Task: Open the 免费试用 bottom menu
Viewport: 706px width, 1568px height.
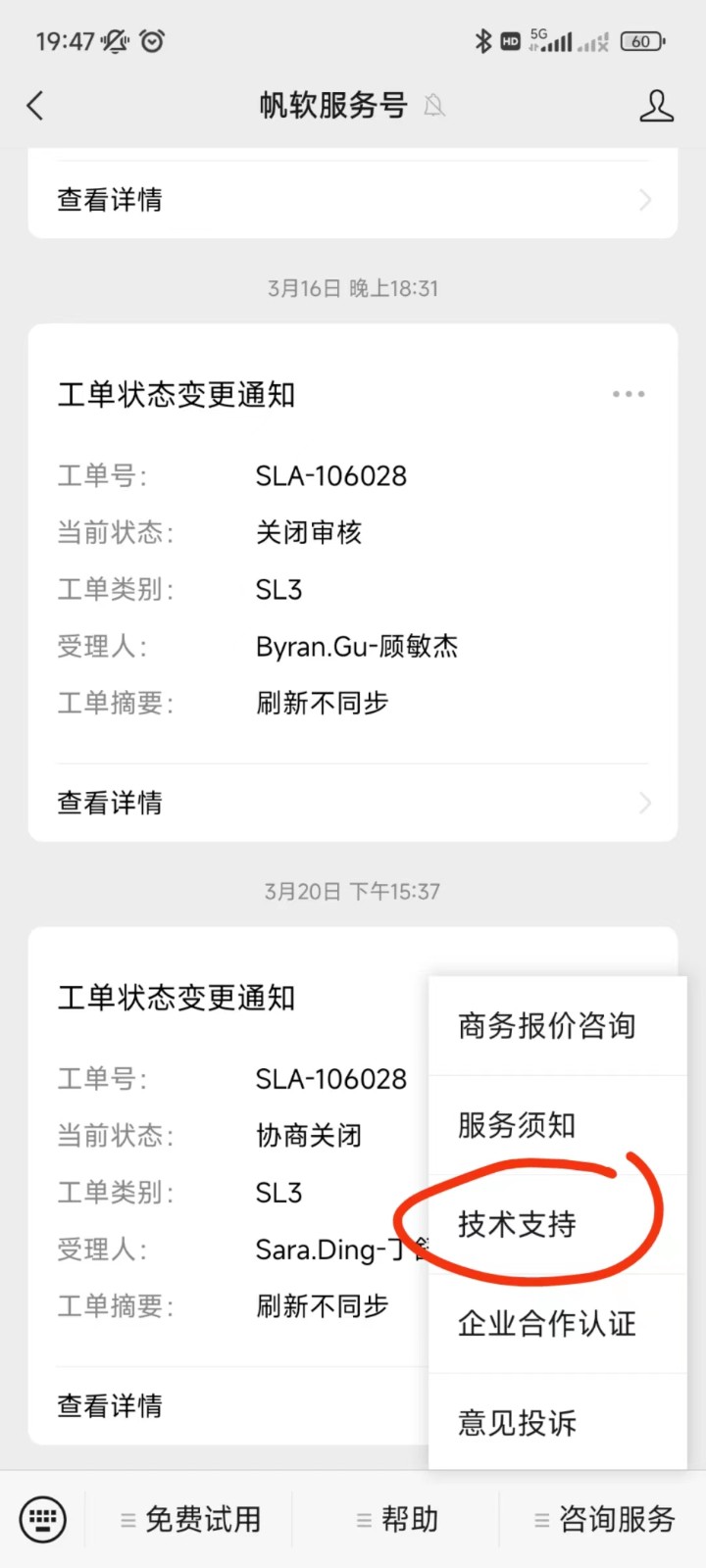Action: click(x=190, y=1520)
